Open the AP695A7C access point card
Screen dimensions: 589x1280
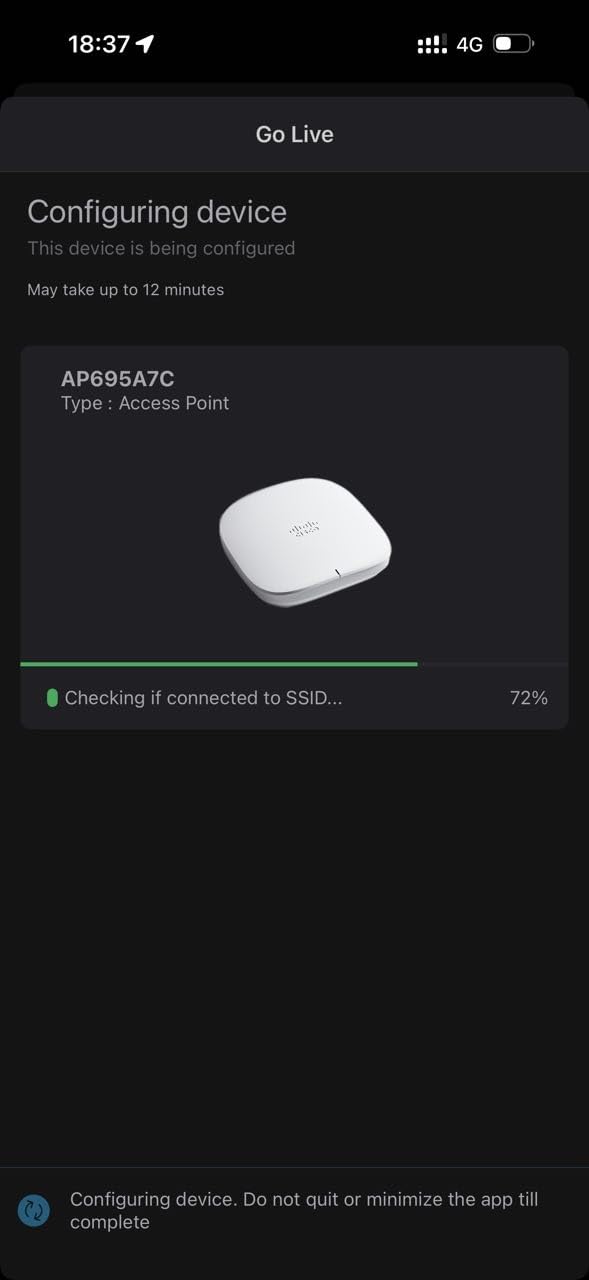[x=294, y=537]
